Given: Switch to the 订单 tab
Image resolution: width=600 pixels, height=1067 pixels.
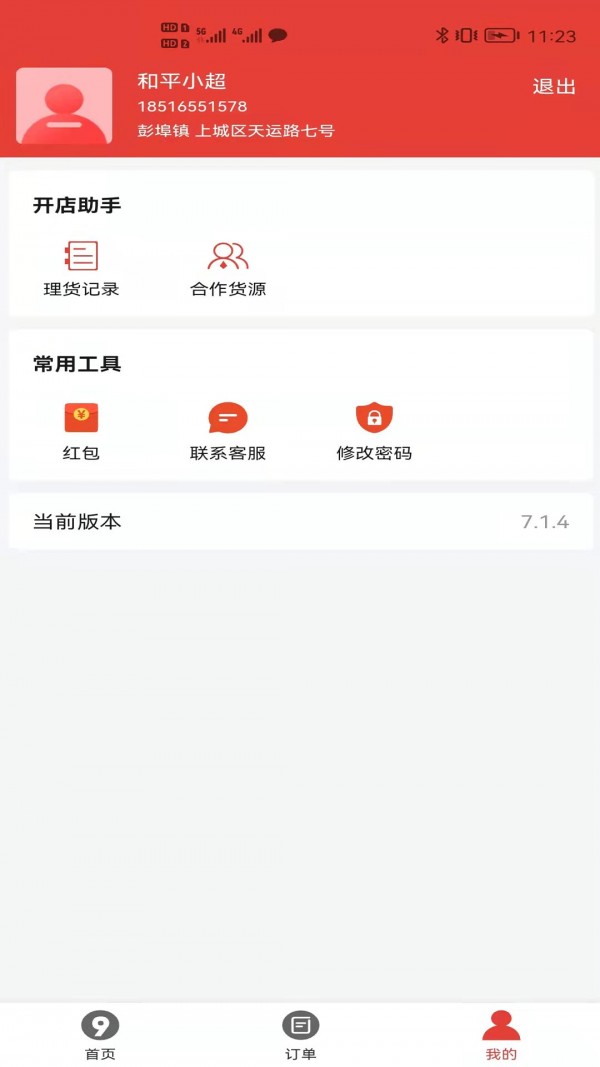Looking at the screenshot, I should (x=300, y=1035).
